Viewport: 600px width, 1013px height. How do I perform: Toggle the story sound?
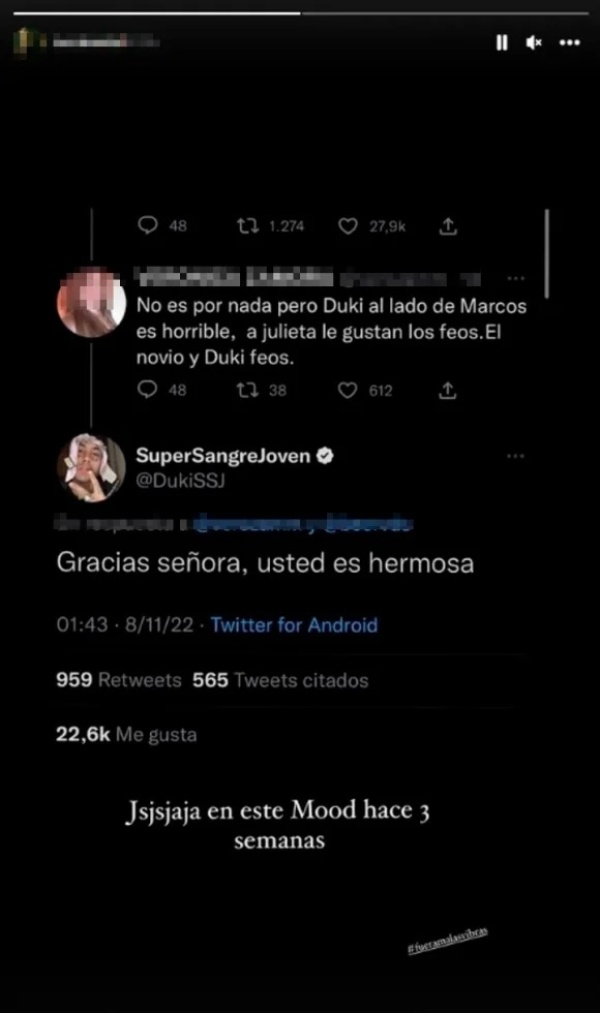tap(535, 43)
